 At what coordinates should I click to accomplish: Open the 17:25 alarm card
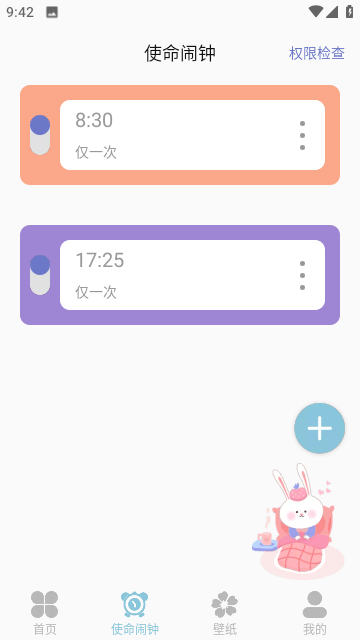(x=192, y=275)
